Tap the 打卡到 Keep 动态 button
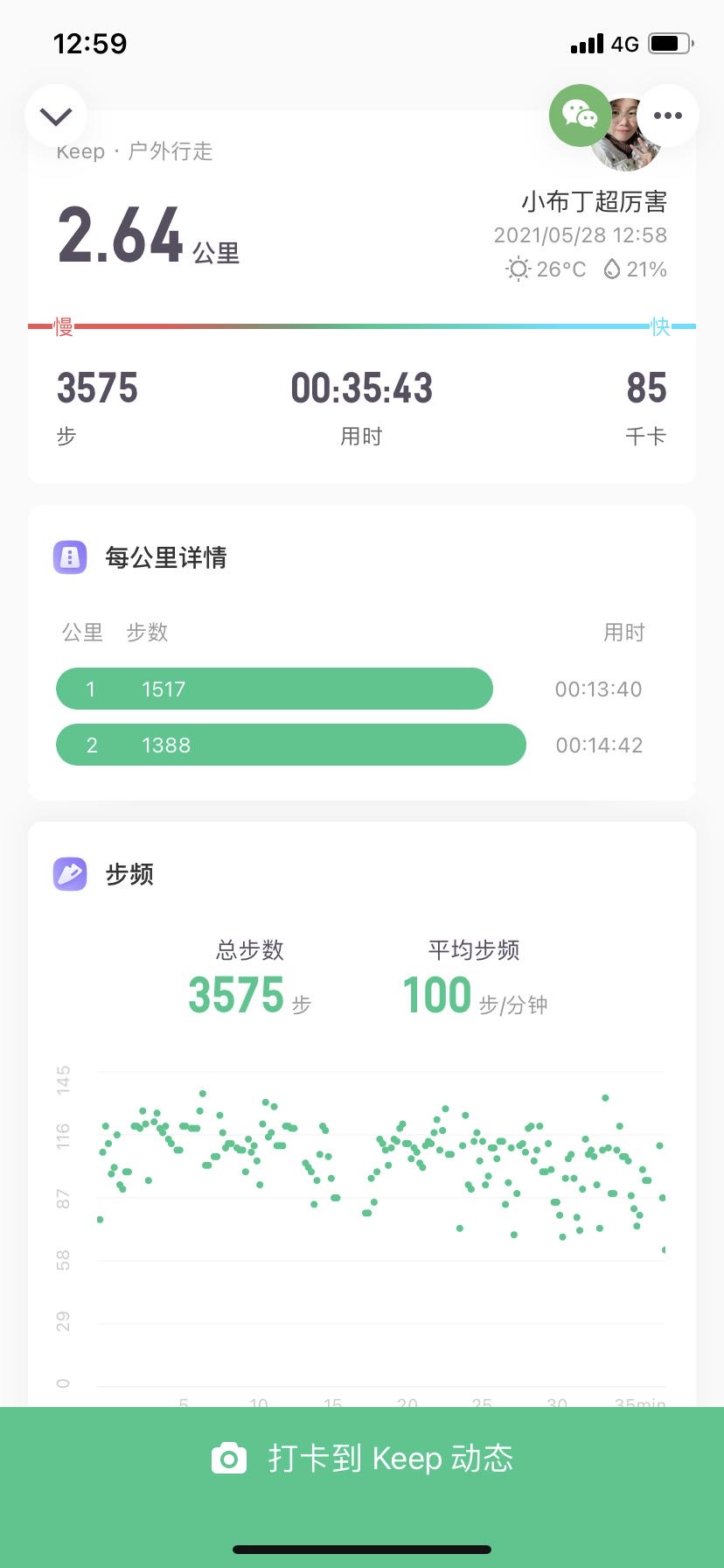 coord(362,1459)
